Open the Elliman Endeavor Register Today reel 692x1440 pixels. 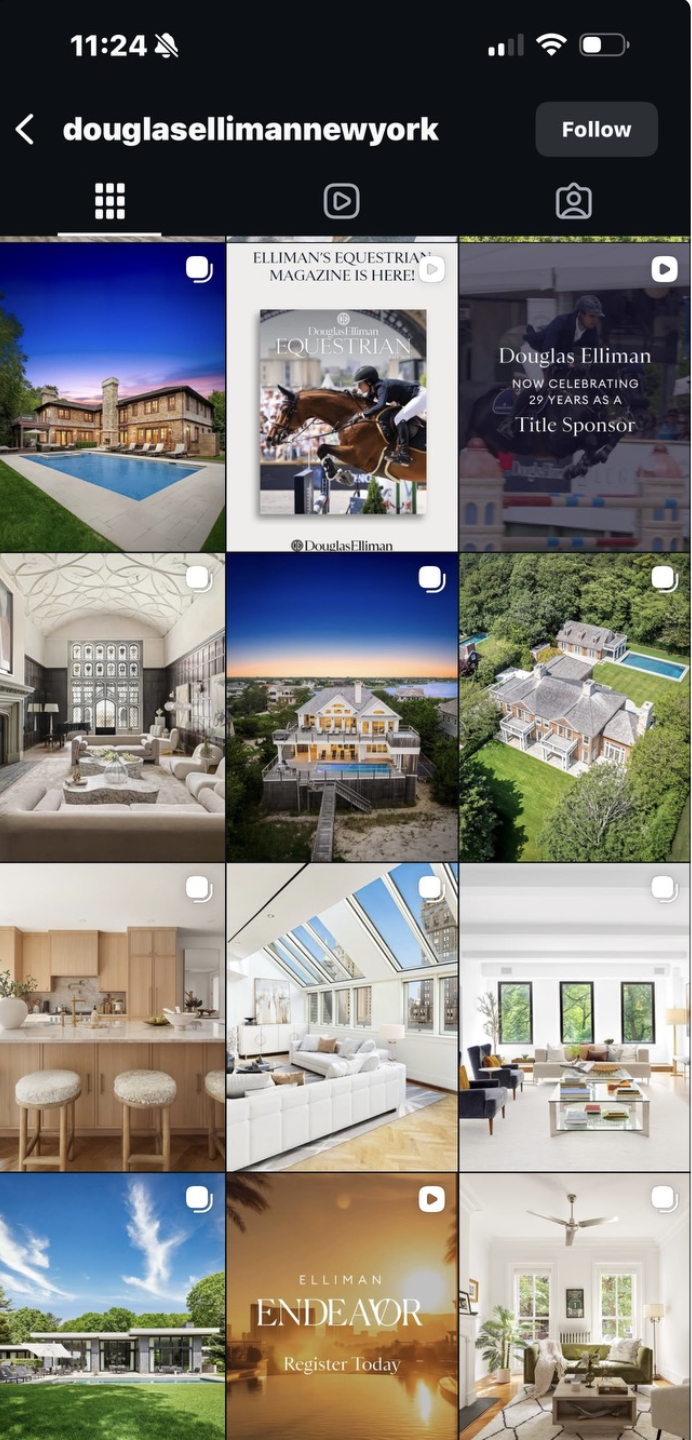pyautogui.click(x=342, y=1308)
